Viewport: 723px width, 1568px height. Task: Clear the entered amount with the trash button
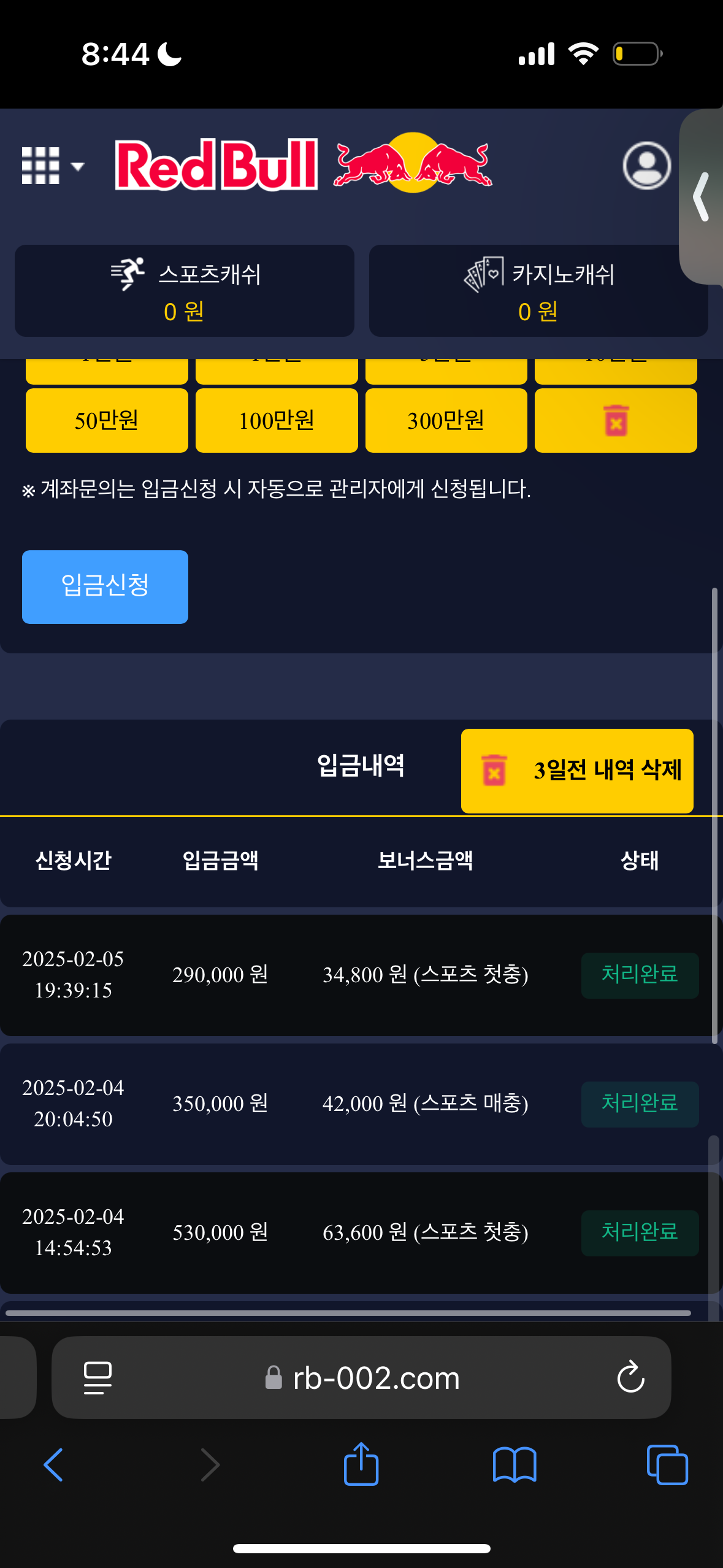[x=616, y=421]
